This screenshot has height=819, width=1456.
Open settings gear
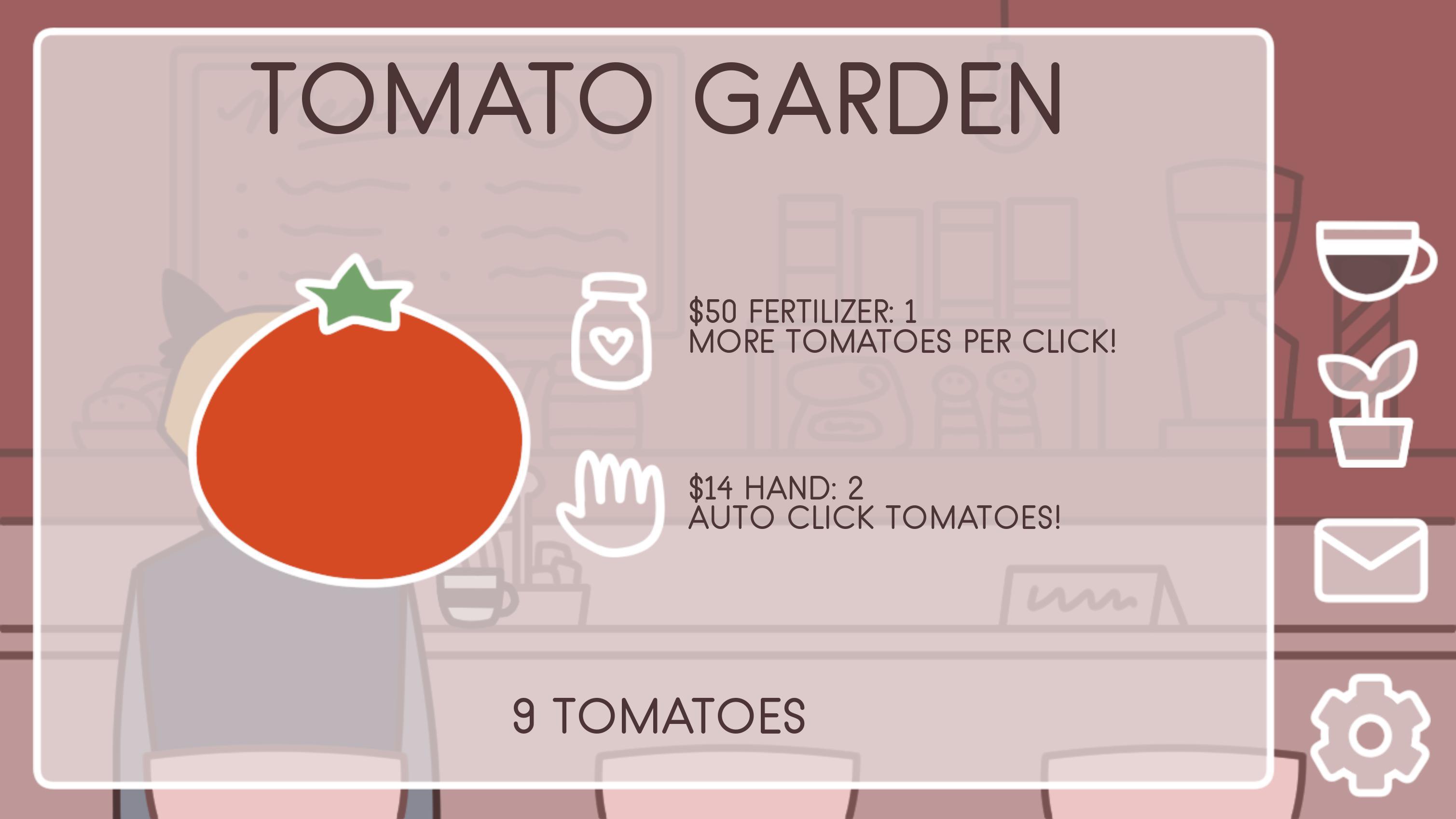pyautogui.click(x=1370, y=734)
